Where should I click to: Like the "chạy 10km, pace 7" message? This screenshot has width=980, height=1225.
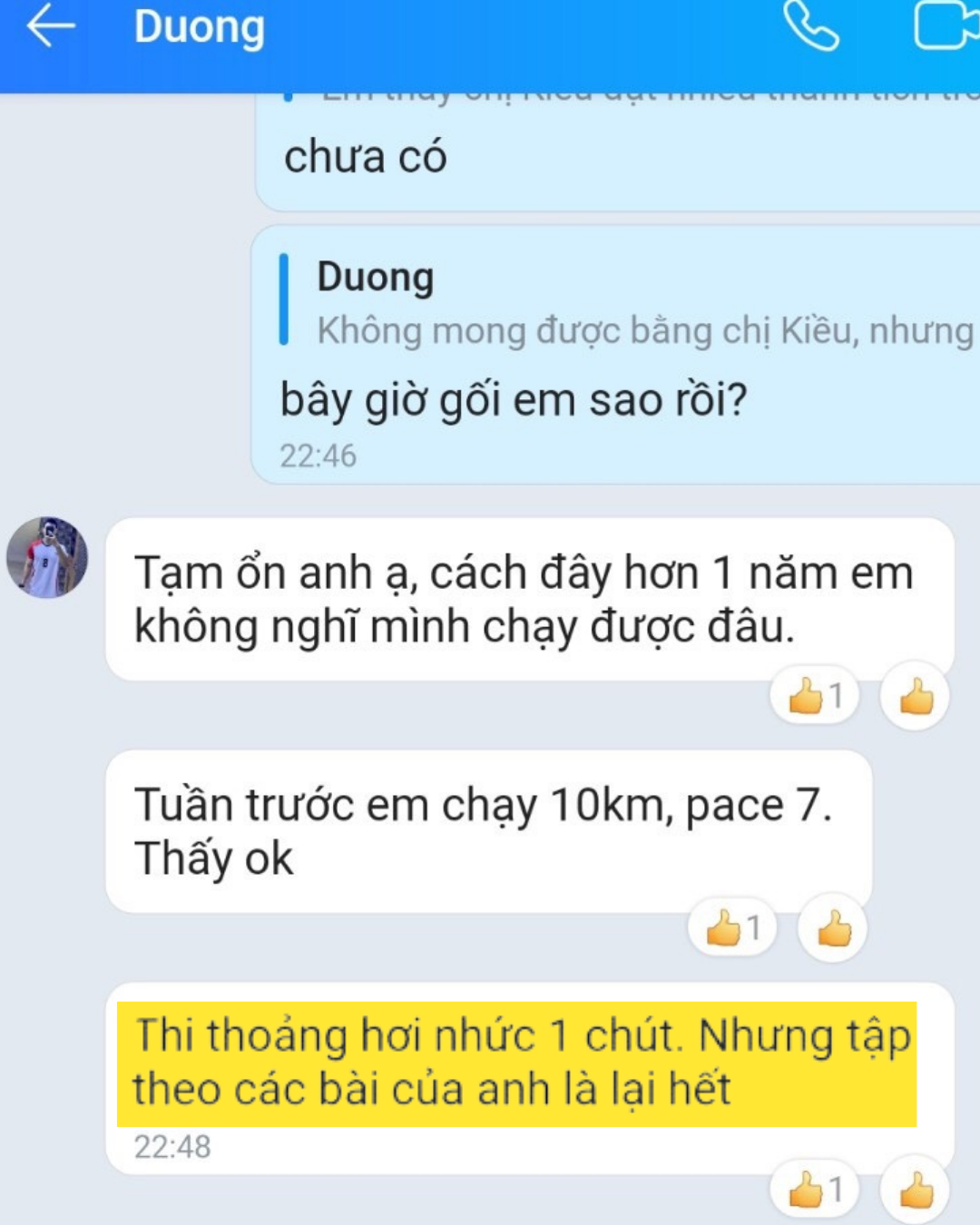833,929
